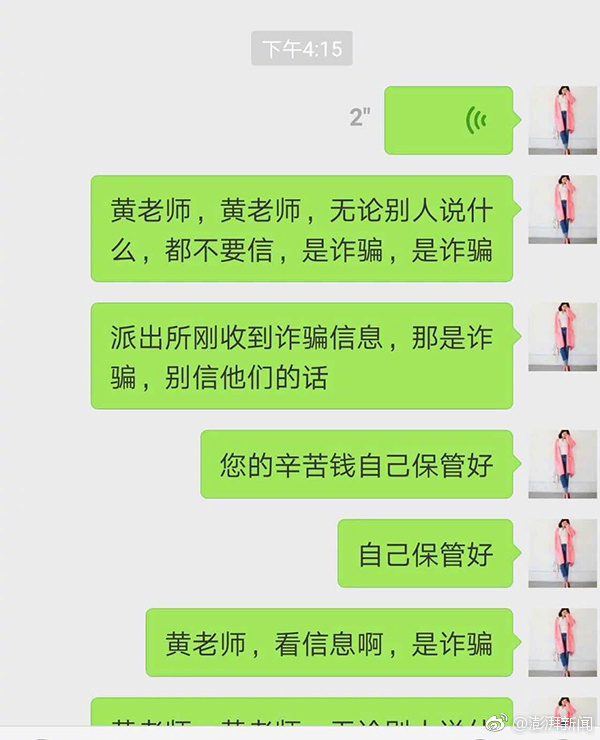
Task: Open avatar next to the 自己保管好 message
Action: pyautogui.click(x=562, y=553)
